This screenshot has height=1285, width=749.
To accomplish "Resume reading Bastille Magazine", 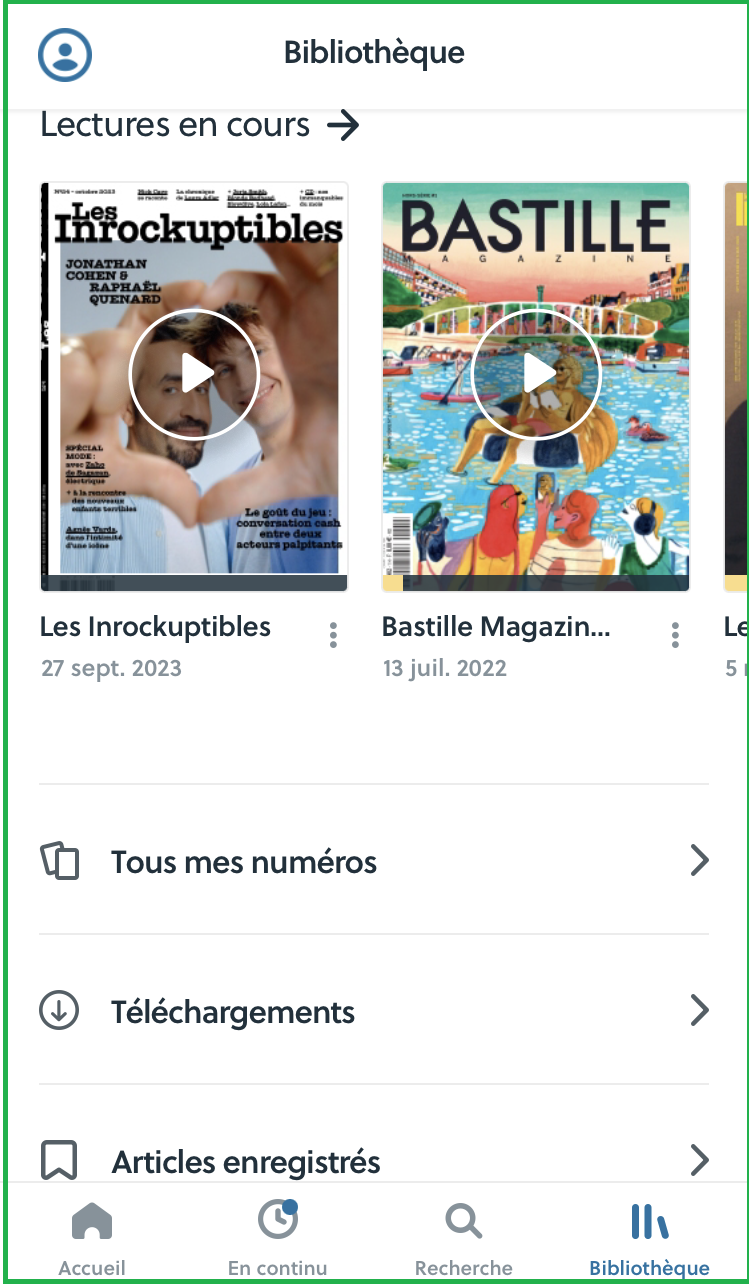I will pyautogui.click(x=536, y=374).
